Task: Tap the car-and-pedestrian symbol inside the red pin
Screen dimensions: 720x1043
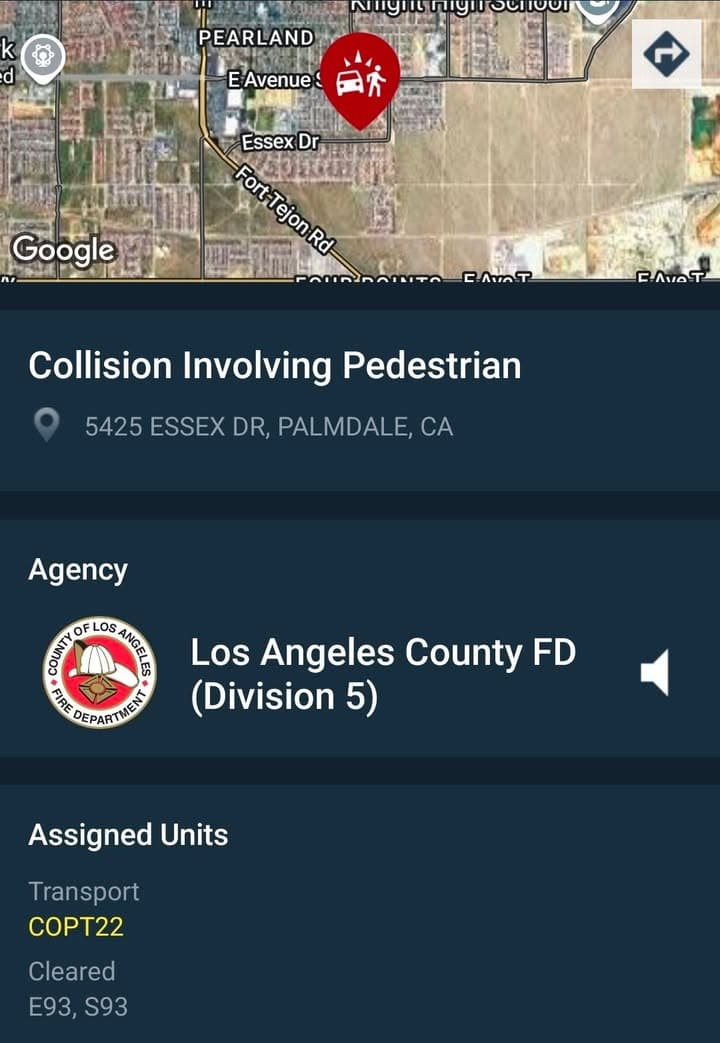Action: (357, 78)
